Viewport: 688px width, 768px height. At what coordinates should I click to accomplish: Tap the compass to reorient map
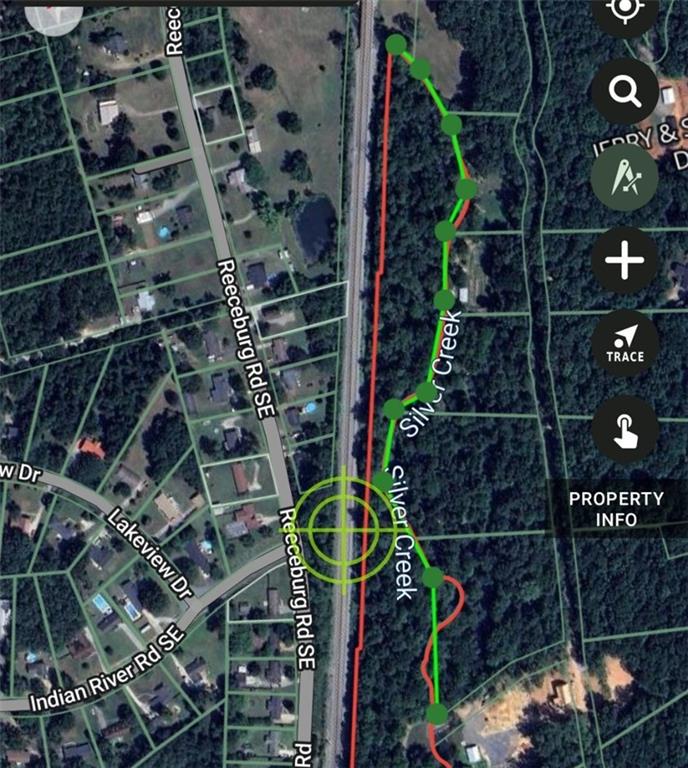click(52, 14)
